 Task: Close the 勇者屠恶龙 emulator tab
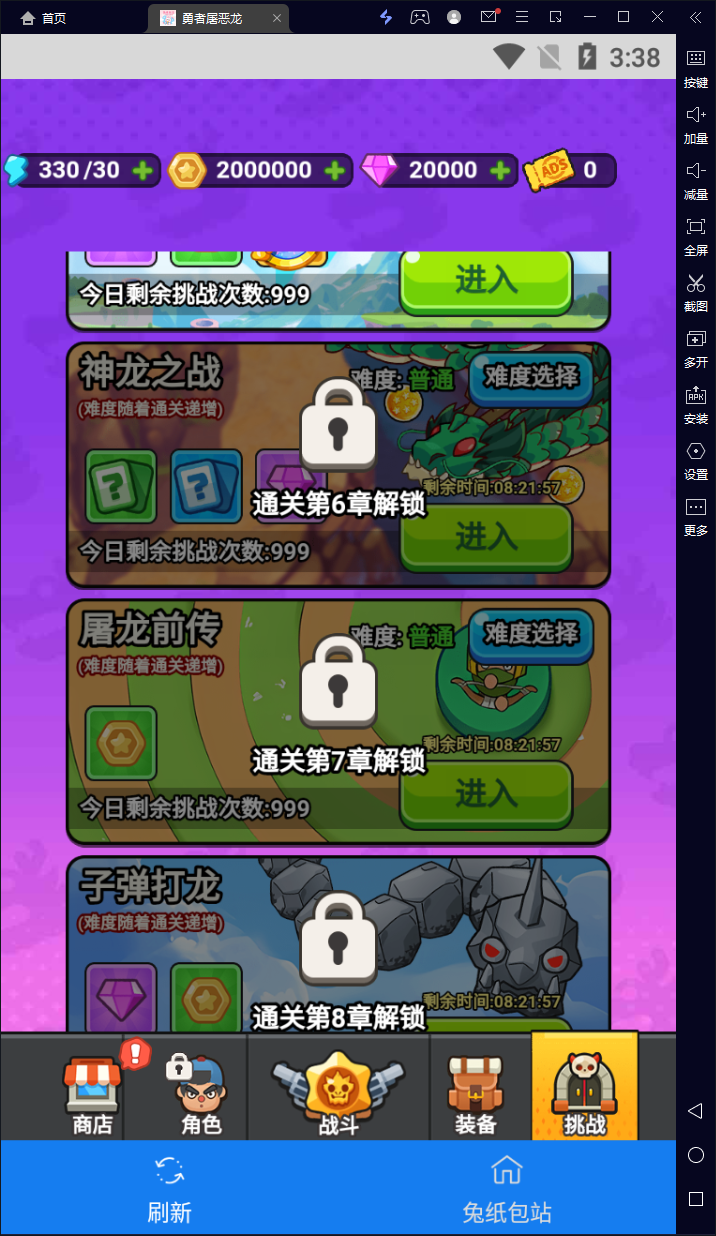pyautogui.click(x=277, y=18)
